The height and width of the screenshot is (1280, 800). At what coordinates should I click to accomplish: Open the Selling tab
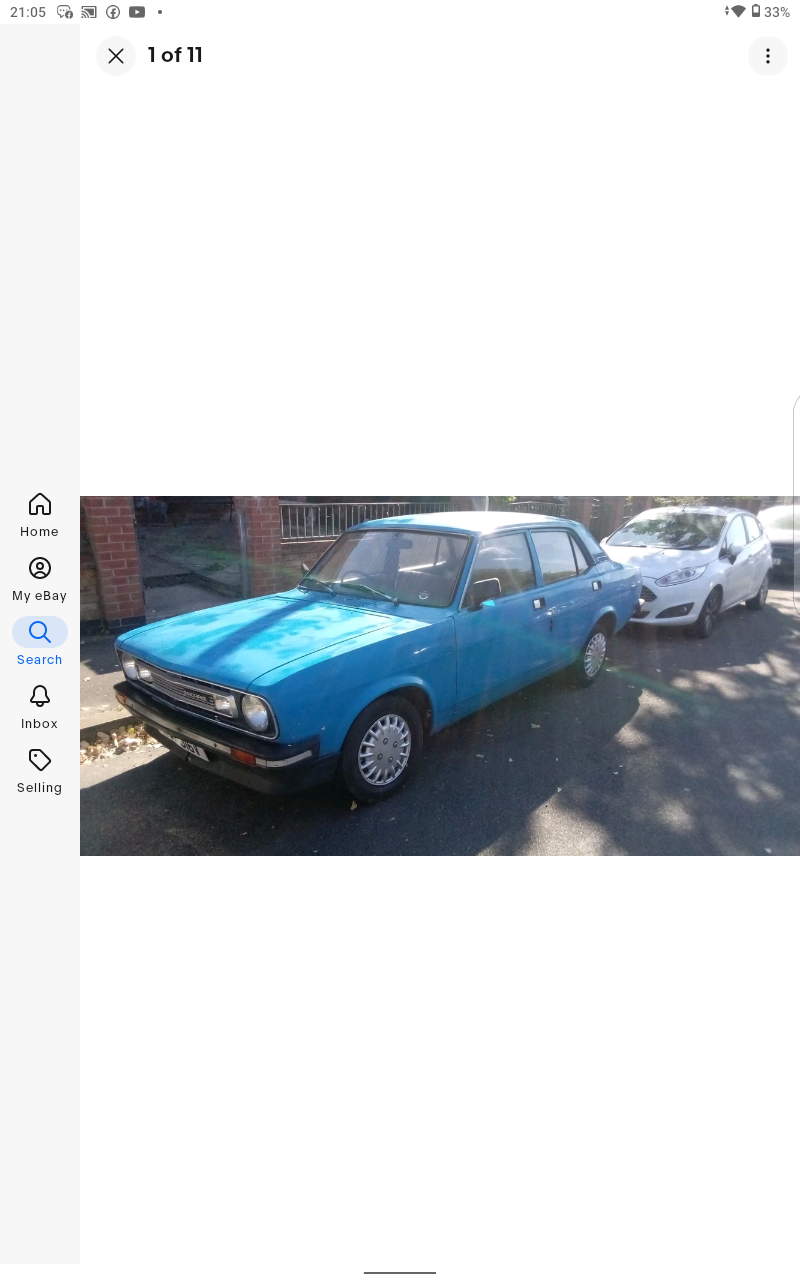point(40,771)
